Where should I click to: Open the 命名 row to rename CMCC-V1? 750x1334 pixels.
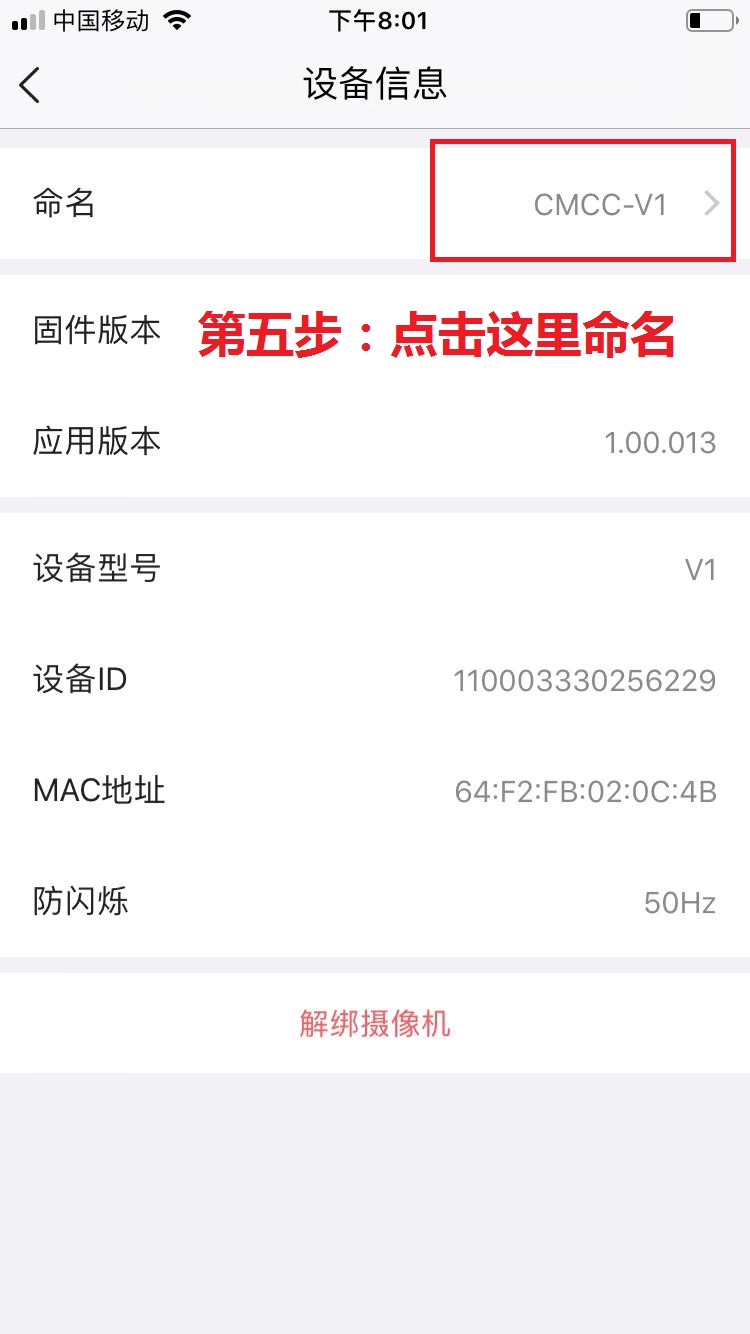click(375, 204)
